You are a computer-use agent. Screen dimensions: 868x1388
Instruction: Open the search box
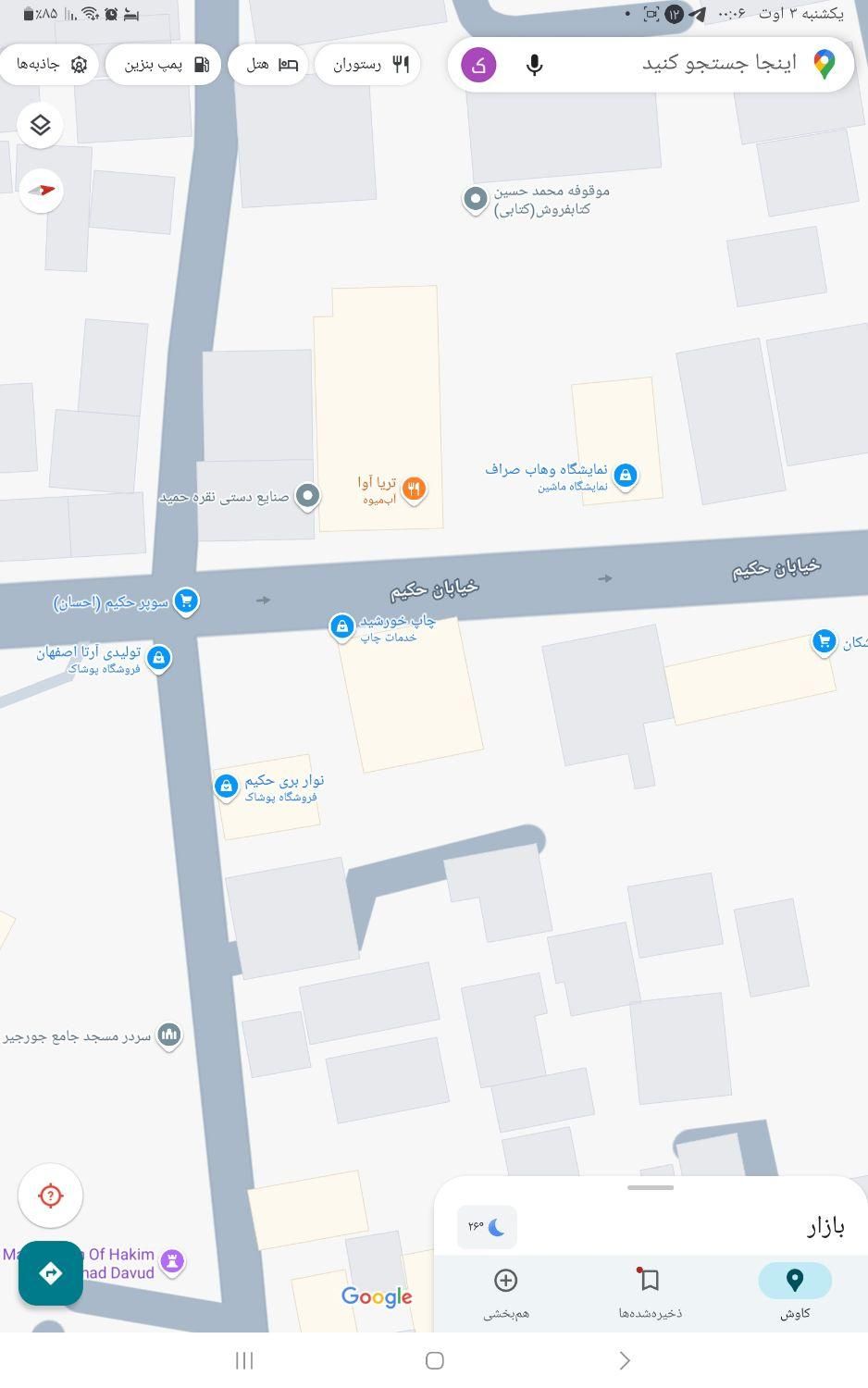pos(703,64)
